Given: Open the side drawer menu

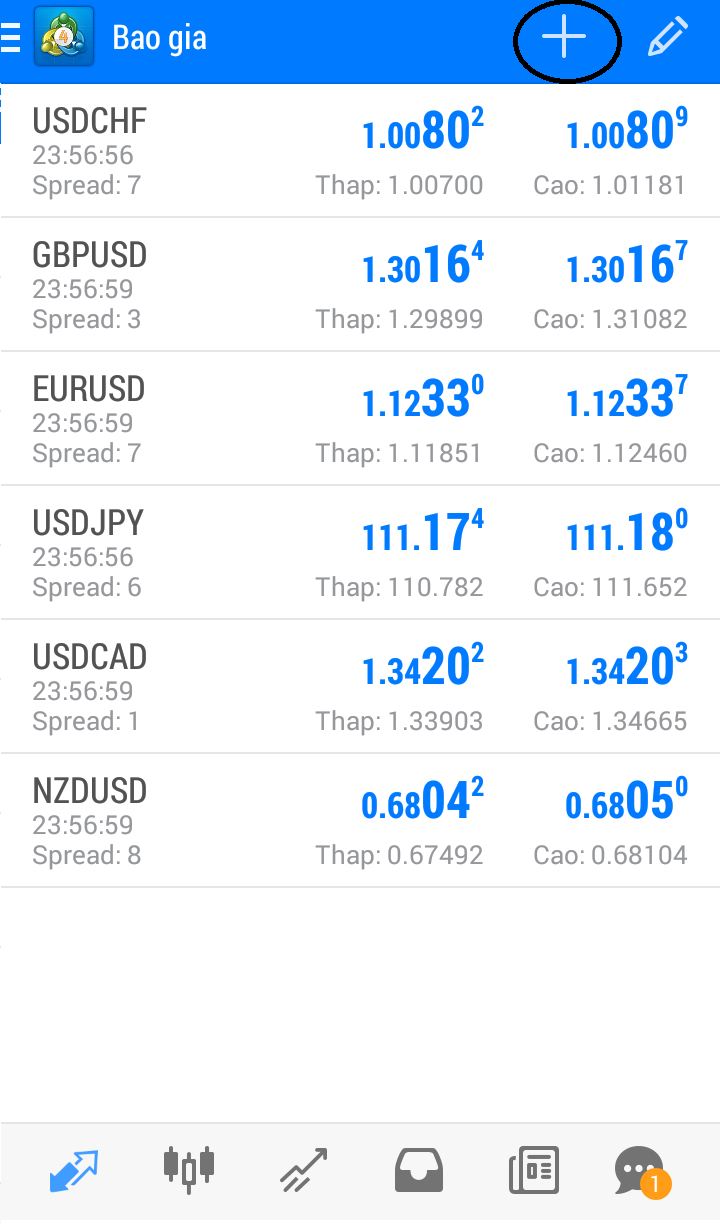Looking at the screenshot, I should [12, 40].
